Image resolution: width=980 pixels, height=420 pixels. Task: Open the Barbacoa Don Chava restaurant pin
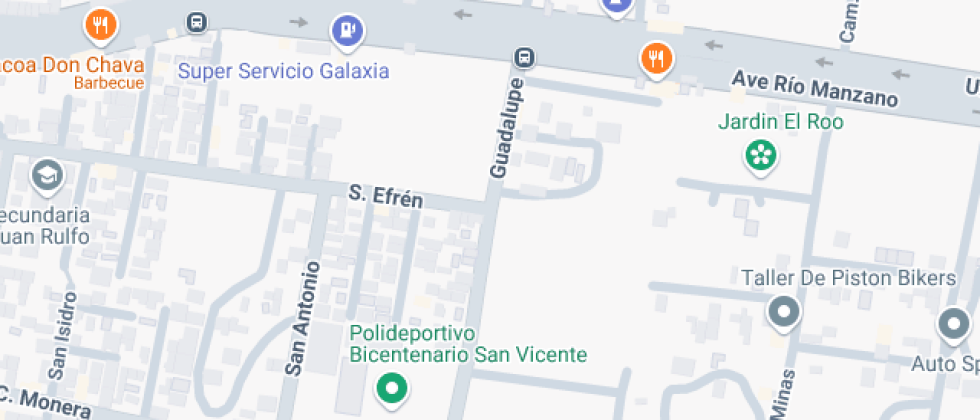click(x=99, y=26)
